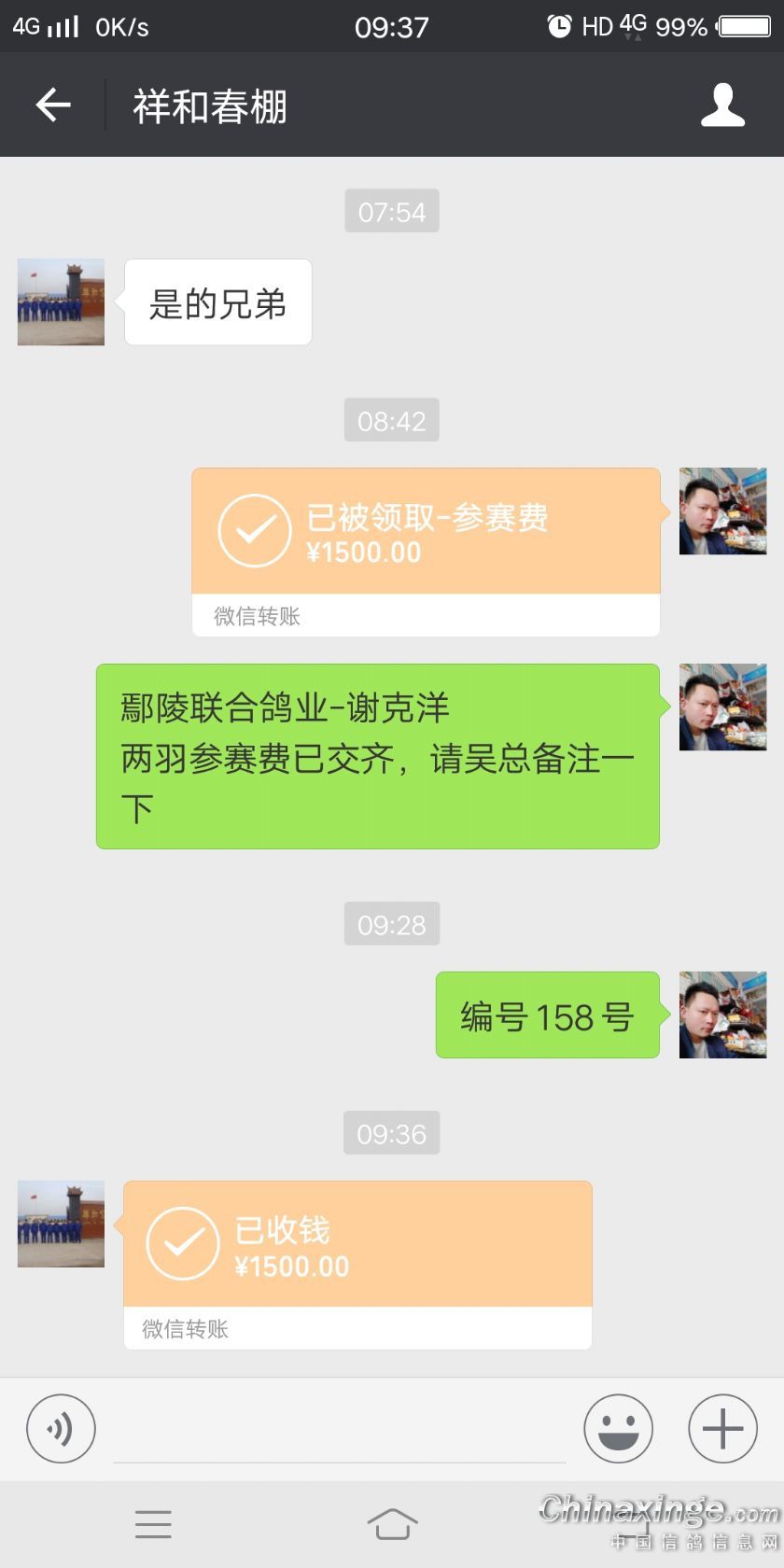Tap the system home button
Viewport: 784px width, 1568px height.
[x=392, y=1523]
